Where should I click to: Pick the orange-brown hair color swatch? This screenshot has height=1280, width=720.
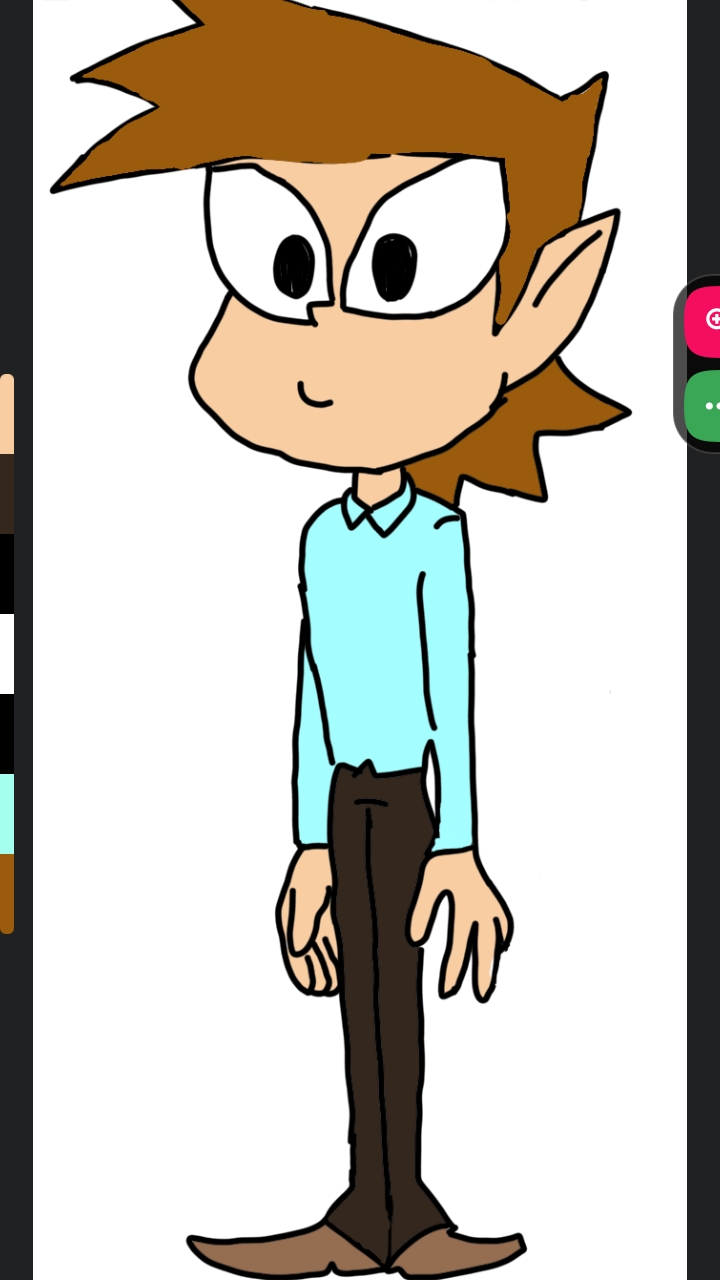tap(6, 893)
